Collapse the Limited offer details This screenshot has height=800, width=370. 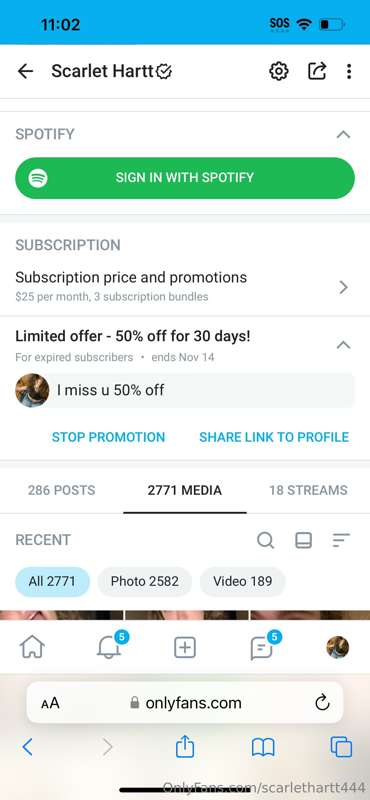(343, 345)
